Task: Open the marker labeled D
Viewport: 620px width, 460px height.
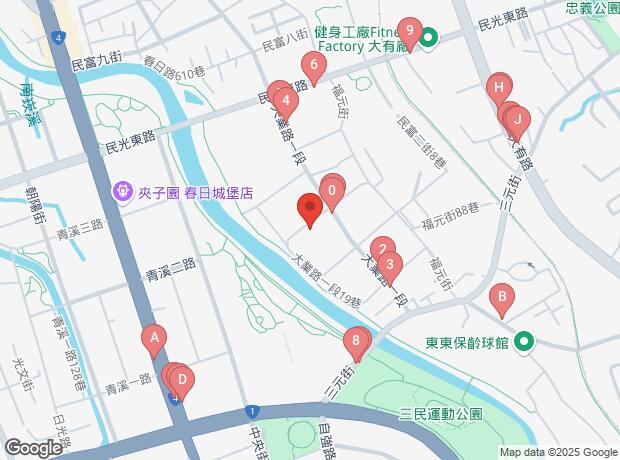Action: pos(181,379)
